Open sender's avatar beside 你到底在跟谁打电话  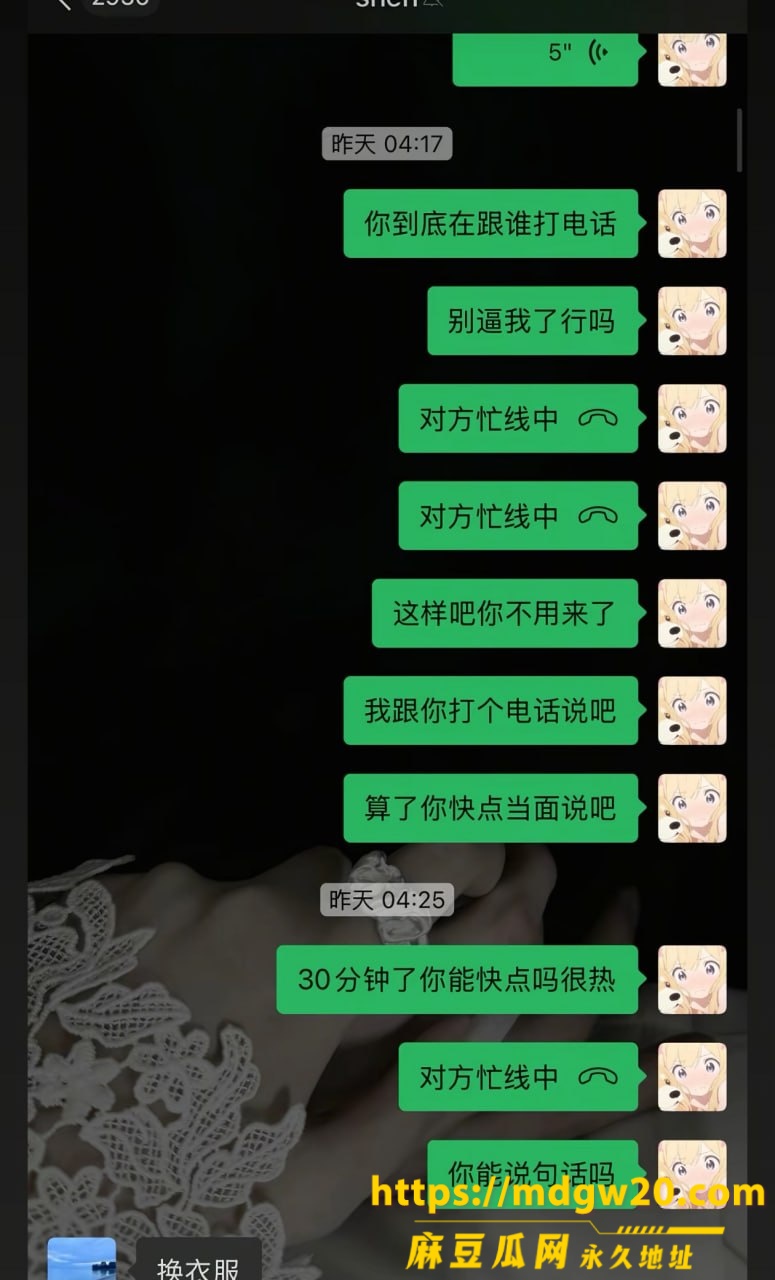692,224
